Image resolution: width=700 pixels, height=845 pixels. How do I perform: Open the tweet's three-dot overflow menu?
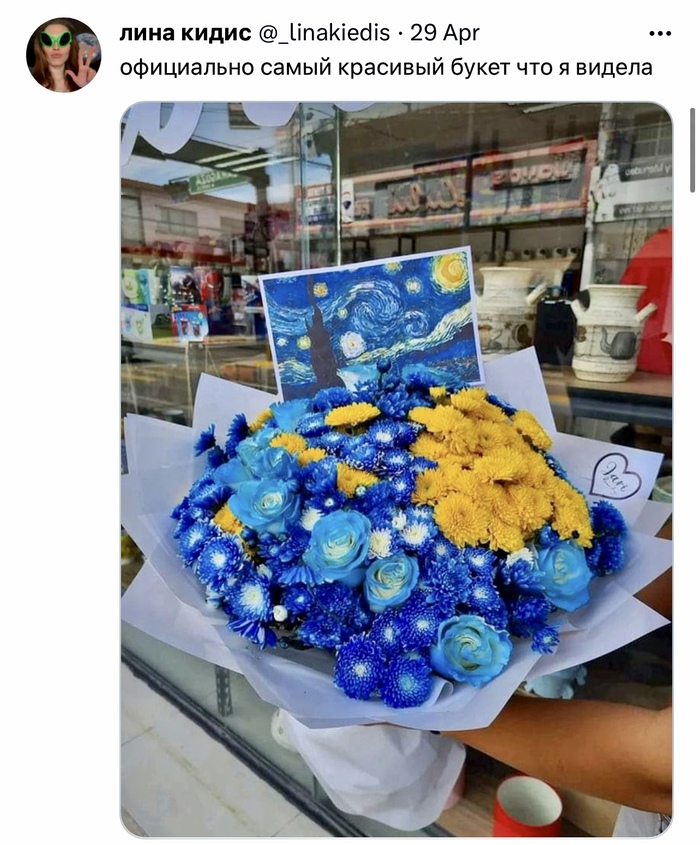[660, 33]
